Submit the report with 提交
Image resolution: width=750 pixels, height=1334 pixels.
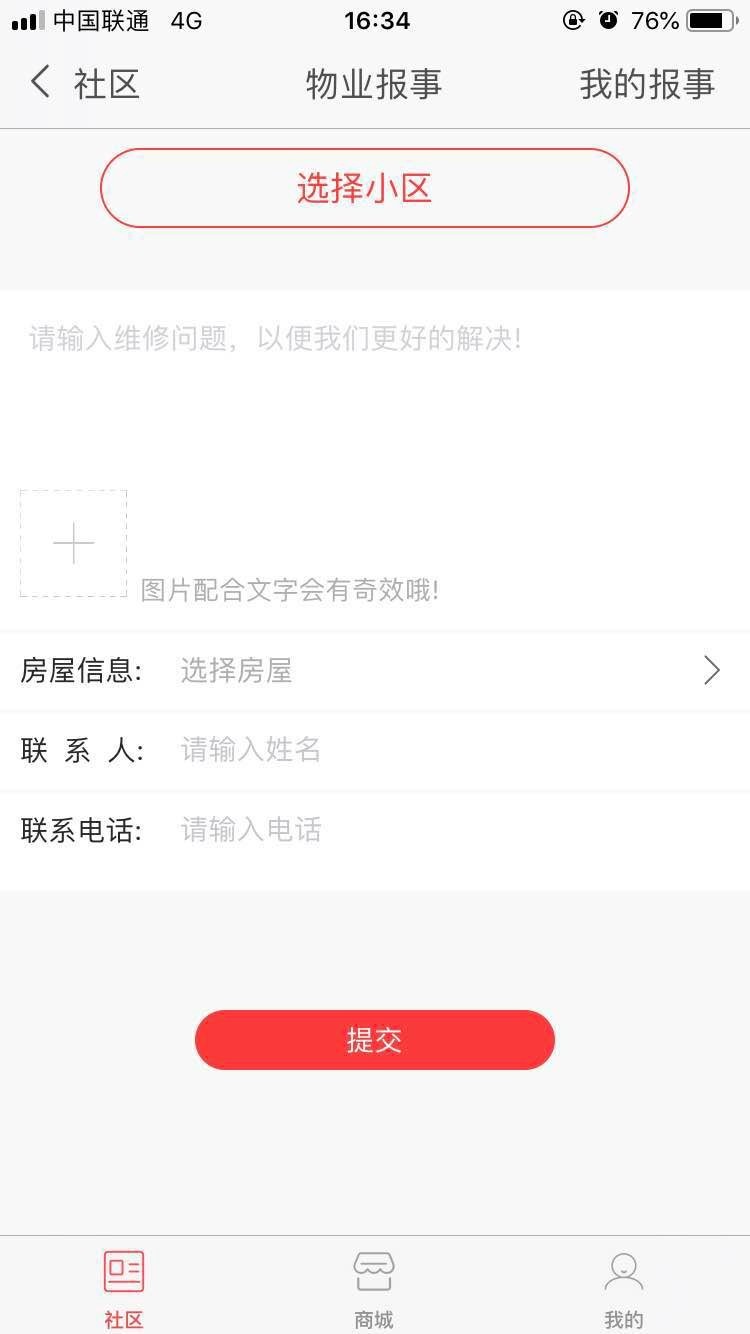pos(374,1040)
